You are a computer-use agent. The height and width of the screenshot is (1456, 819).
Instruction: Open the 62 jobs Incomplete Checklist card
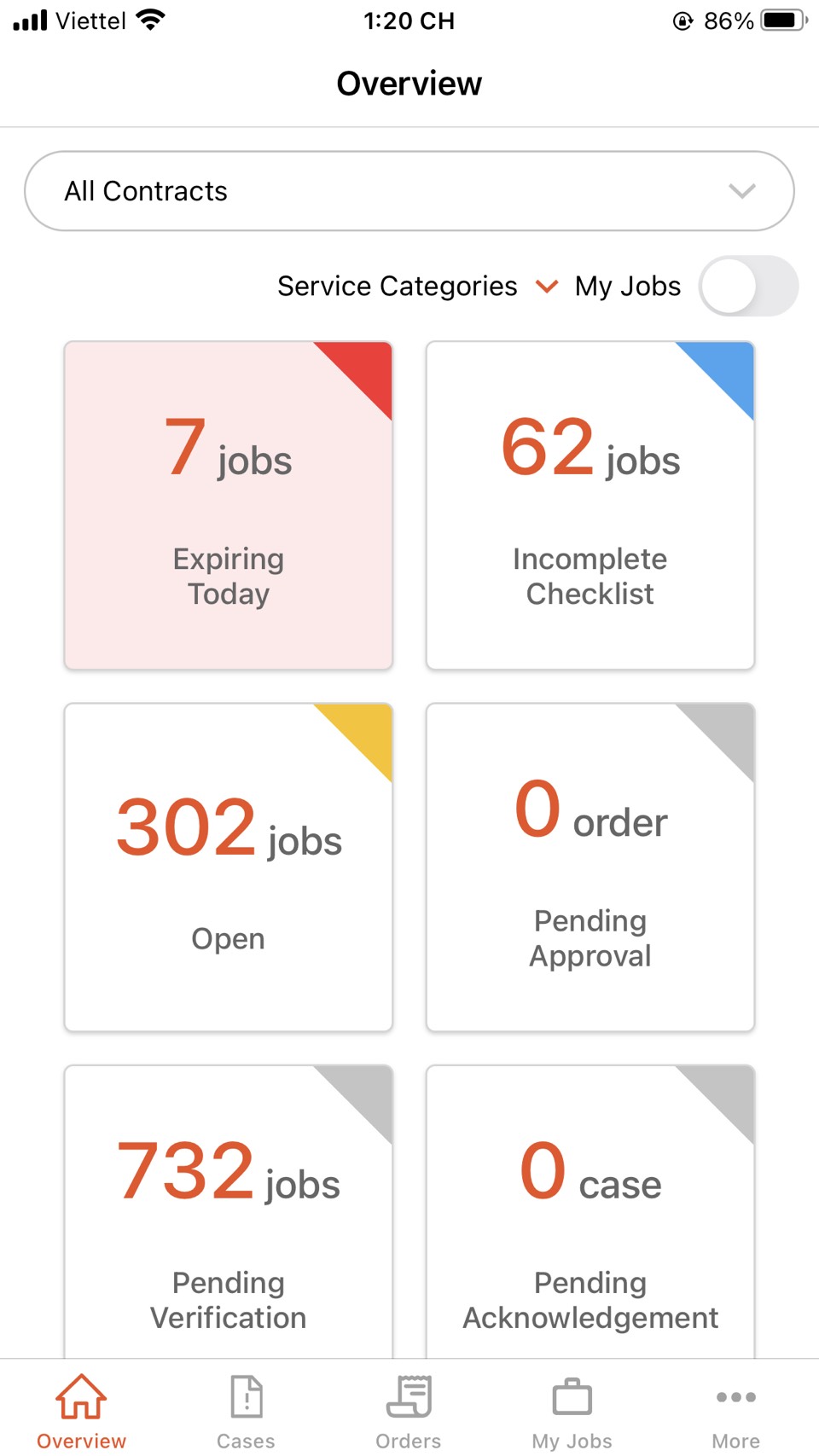click(590, 505)
